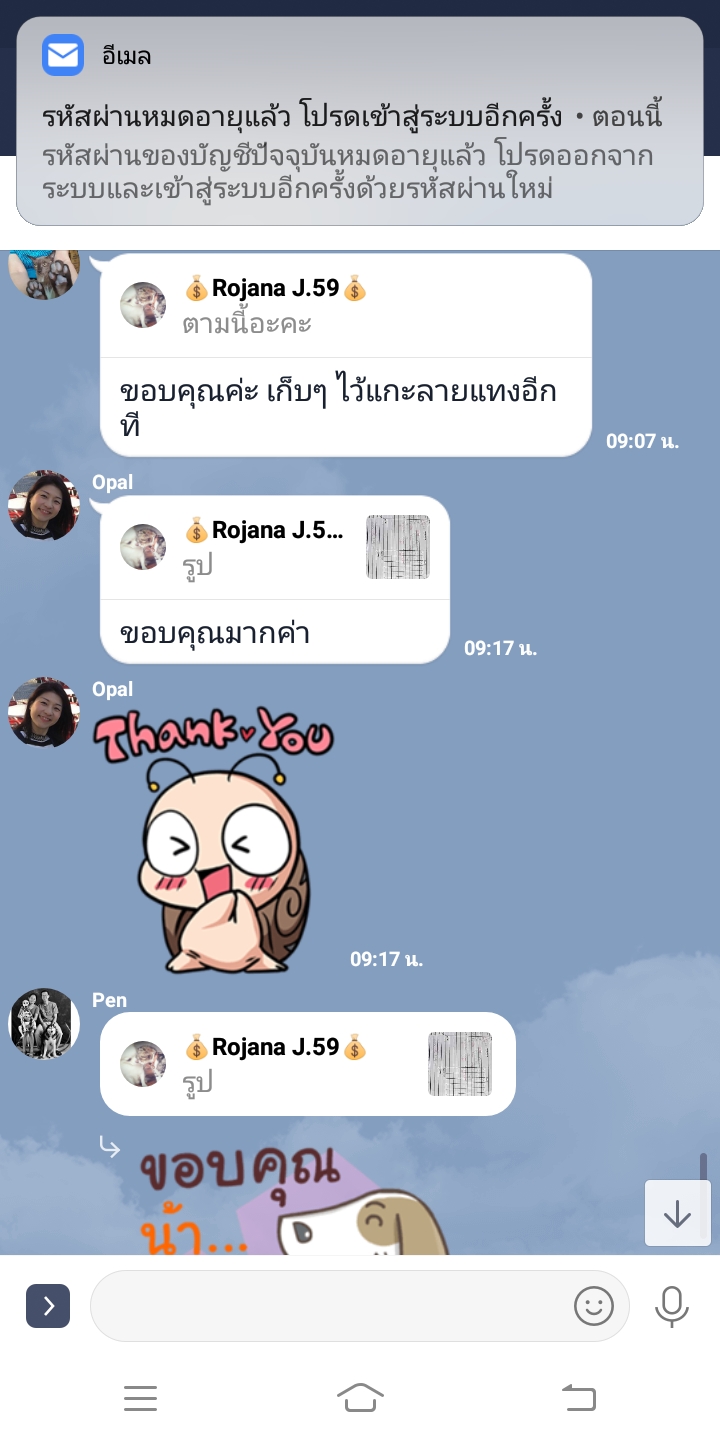
Task: Go back with the system back button
Action: pos(579,1397)
